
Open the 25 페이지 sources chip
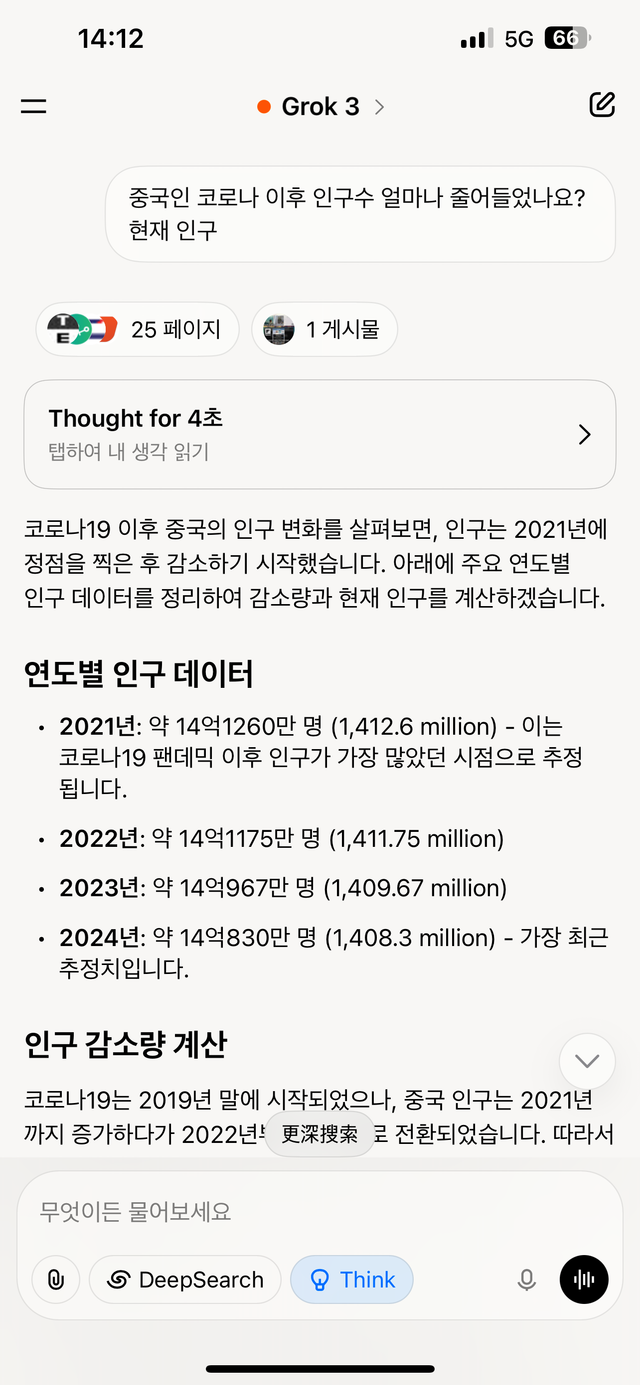coord(138,329)
